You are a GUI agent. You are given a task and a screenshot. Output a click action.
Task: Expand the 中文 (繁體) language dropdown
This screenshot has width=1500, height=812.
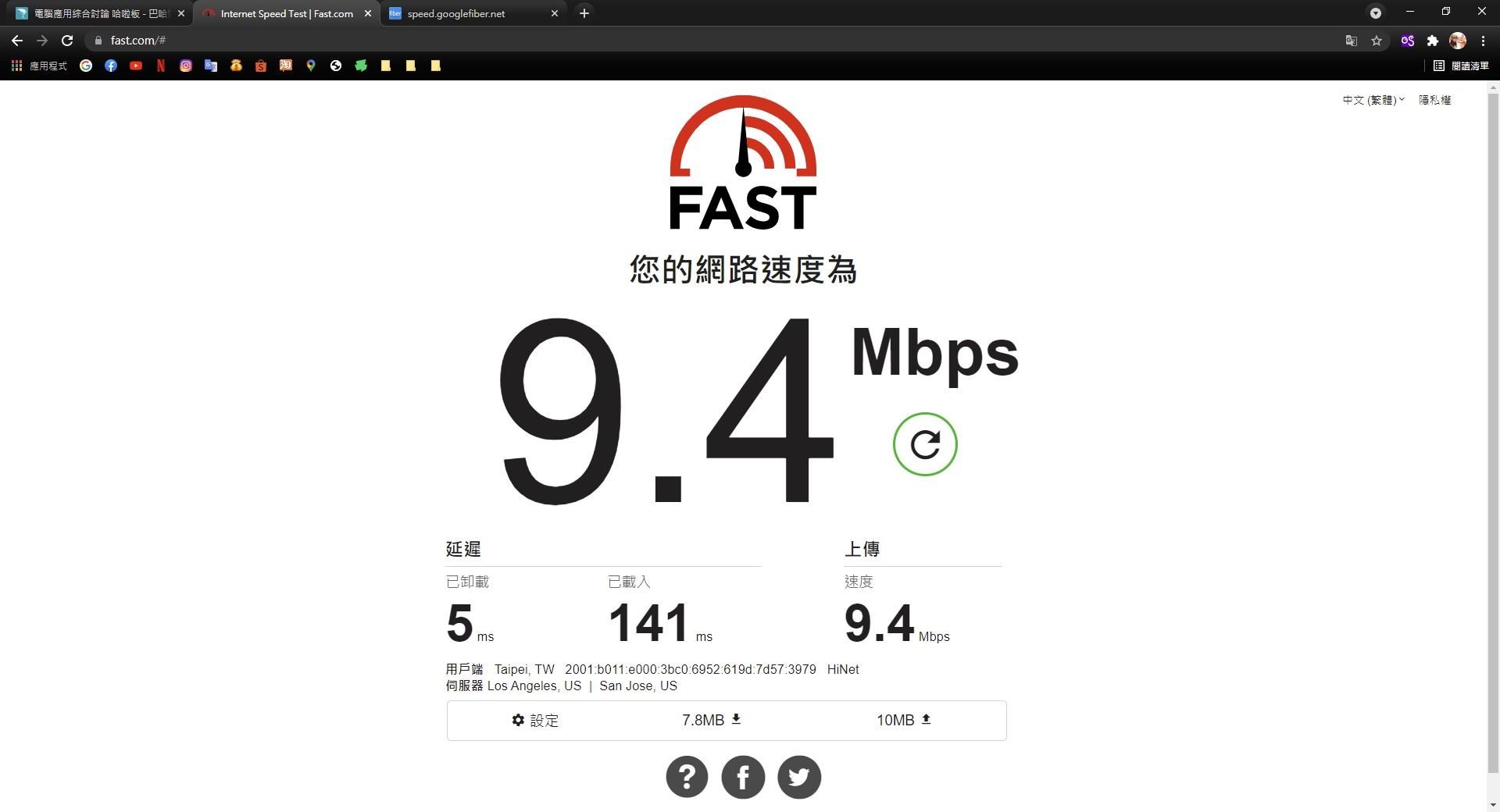(1373, 100)
